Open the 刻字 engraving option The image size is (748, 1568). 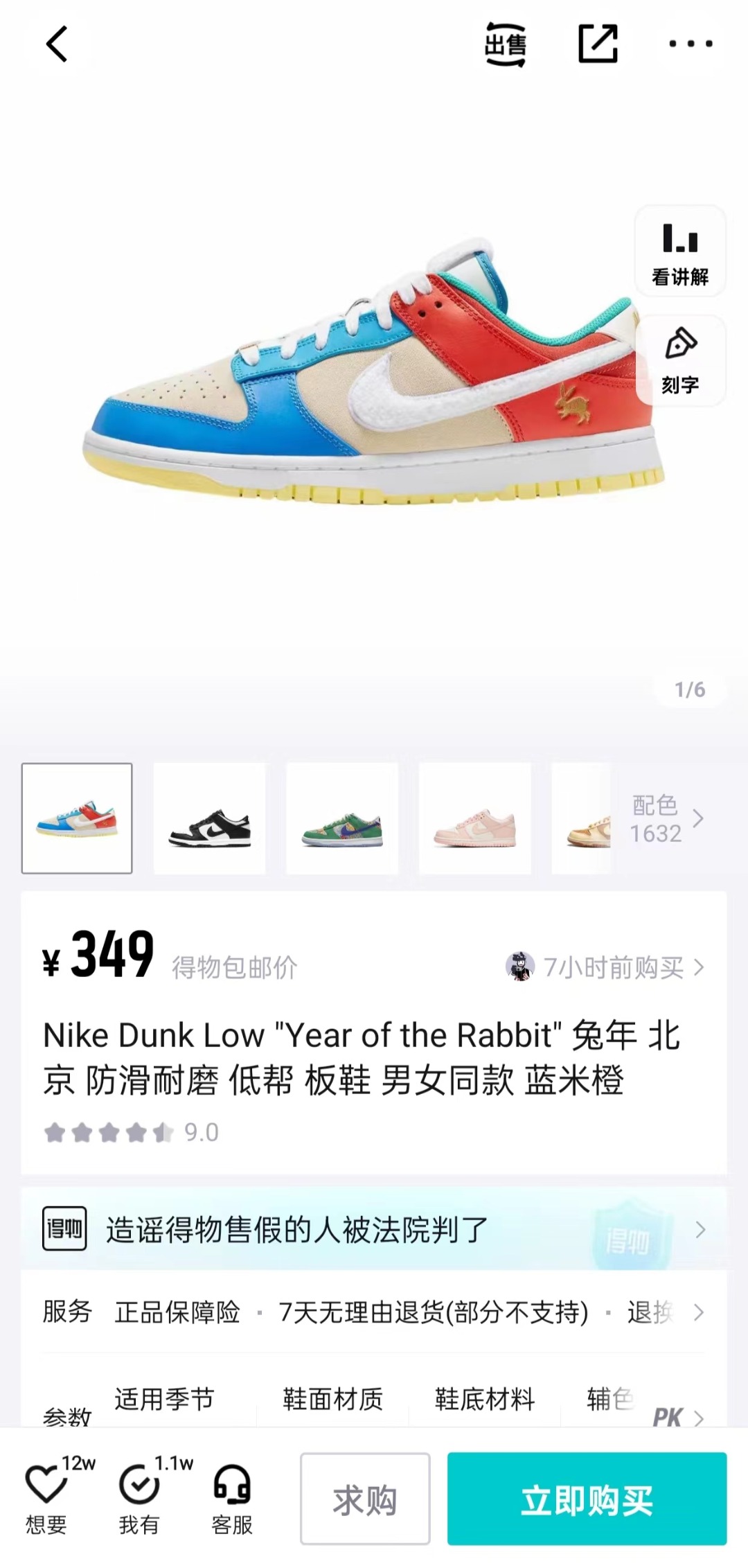point(680,361)
